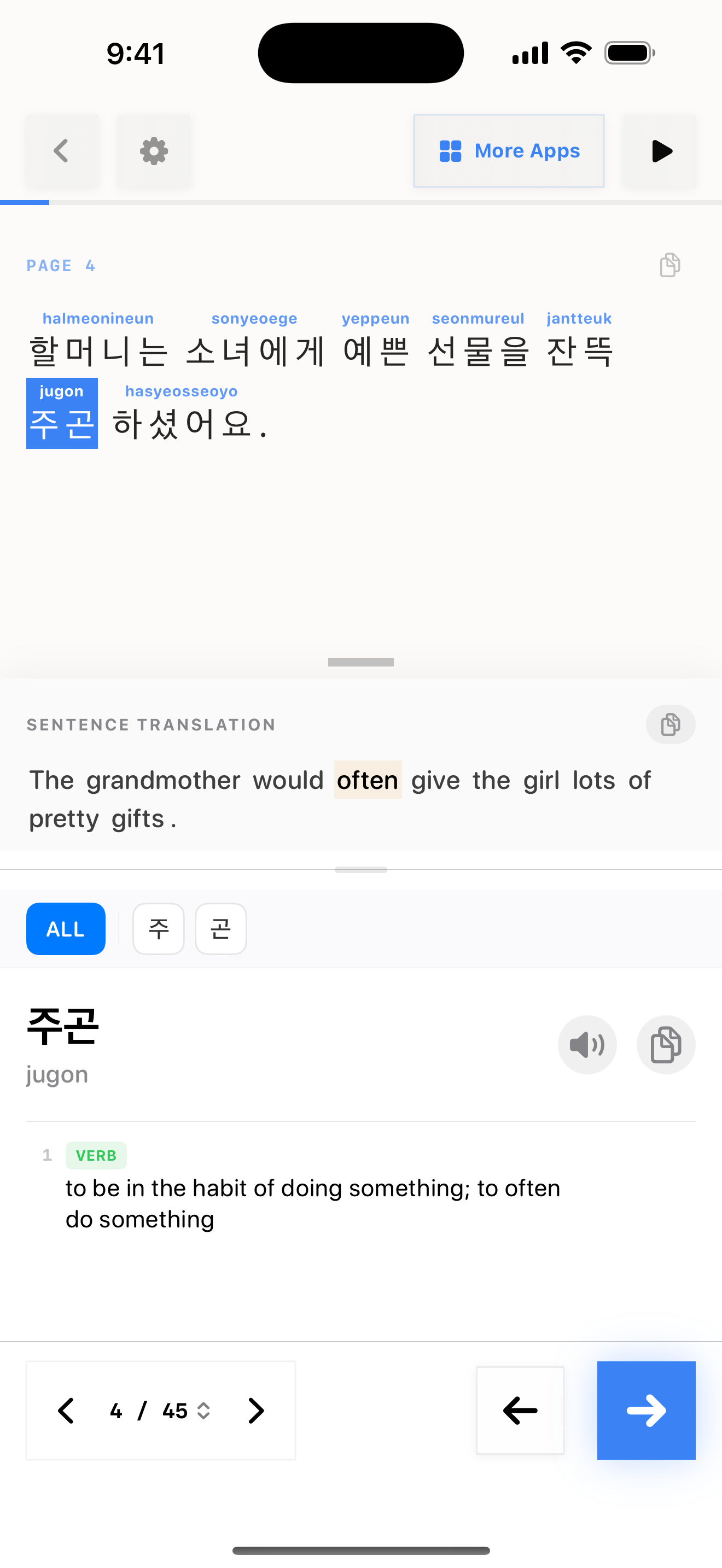
Task: Play pronunciation audio for 주곤
Action: (587, 1045)
